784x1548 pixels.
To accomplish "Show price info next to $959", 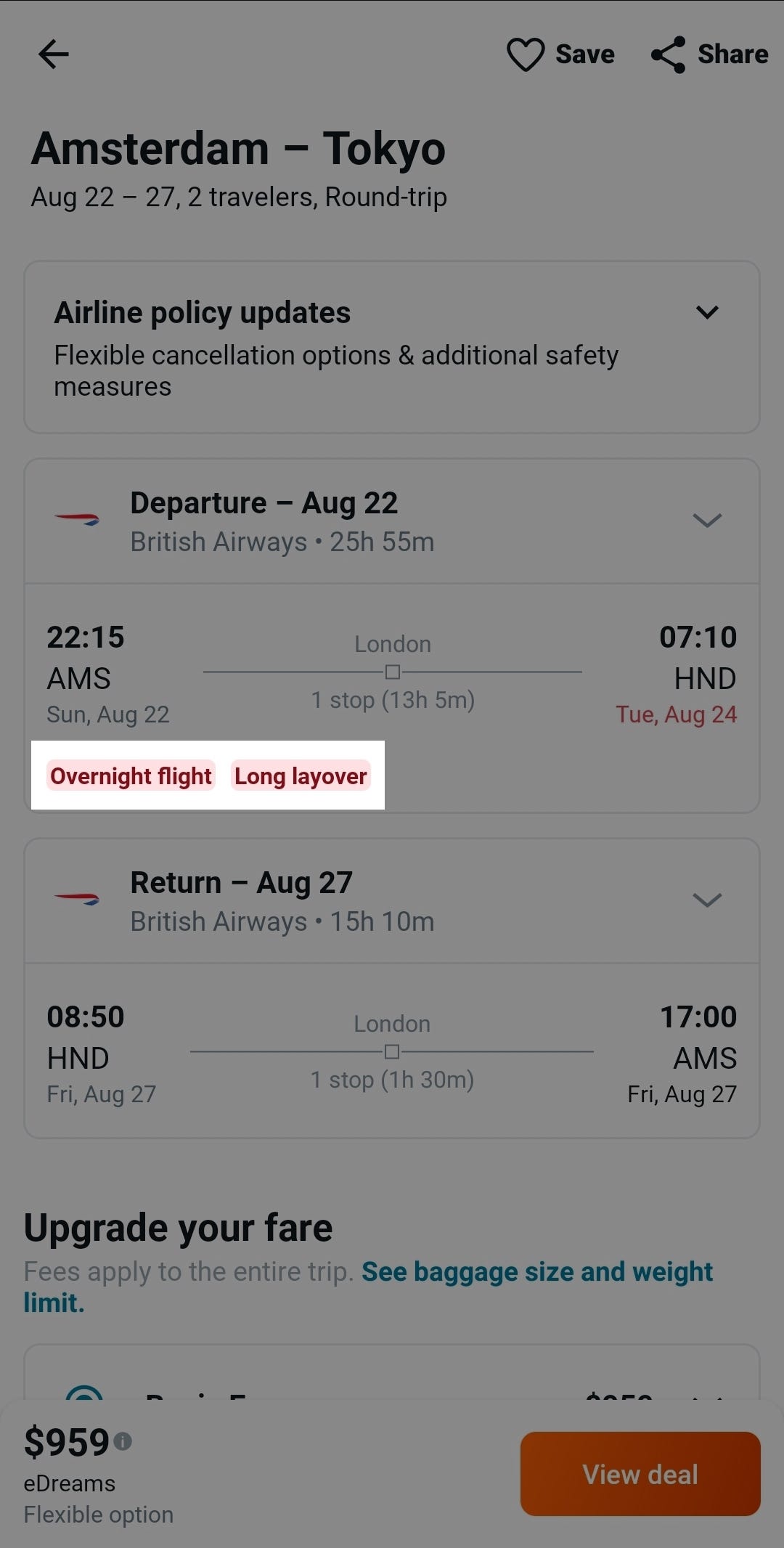I will [123, 1441].
